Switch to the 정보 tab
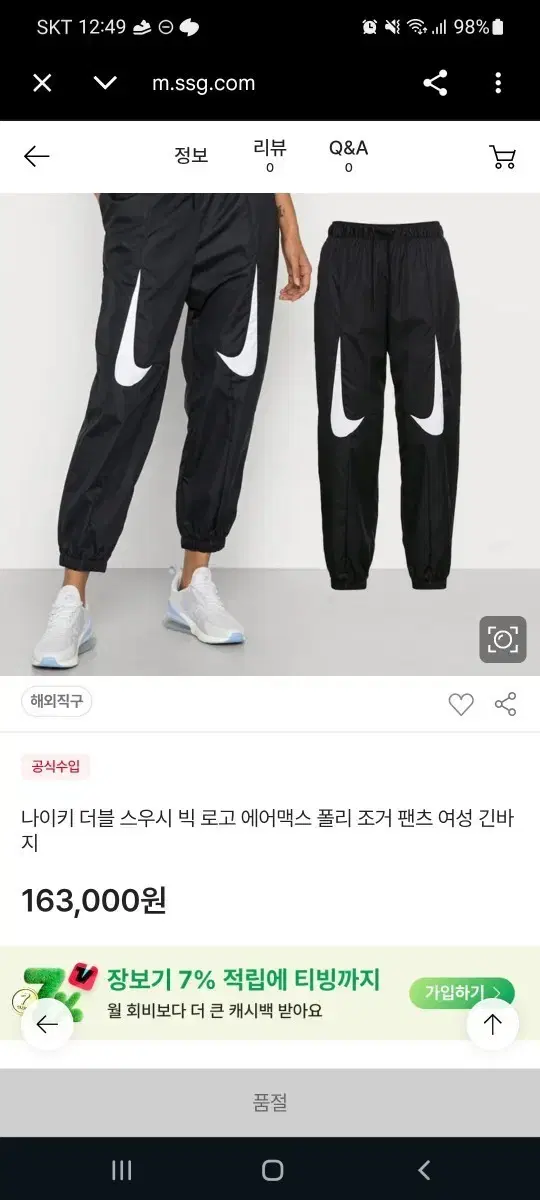540x1200 pixels. (x=191, y=156)
